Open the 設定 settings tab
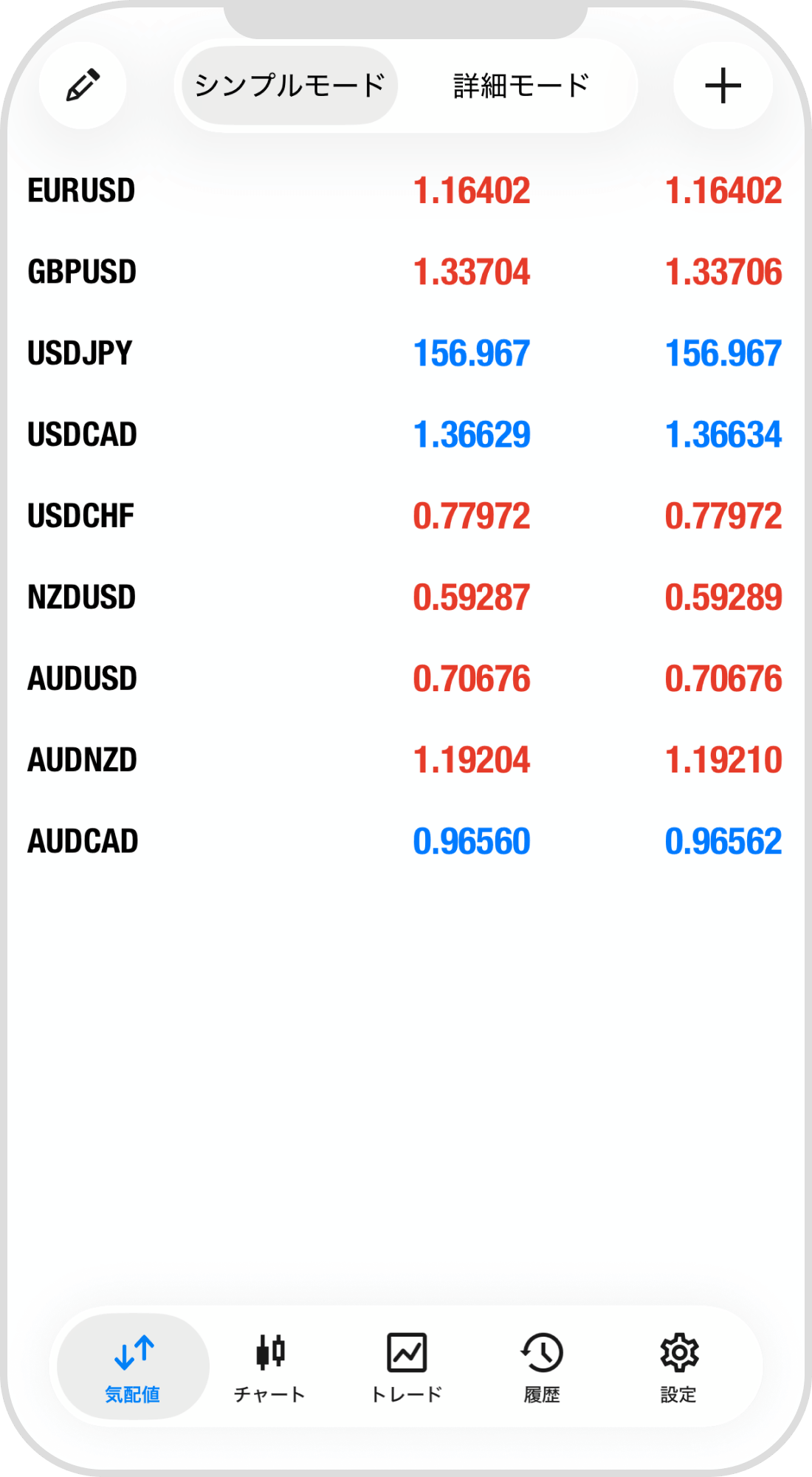This screenshot has width=812, height=1477. (678, 1367)
